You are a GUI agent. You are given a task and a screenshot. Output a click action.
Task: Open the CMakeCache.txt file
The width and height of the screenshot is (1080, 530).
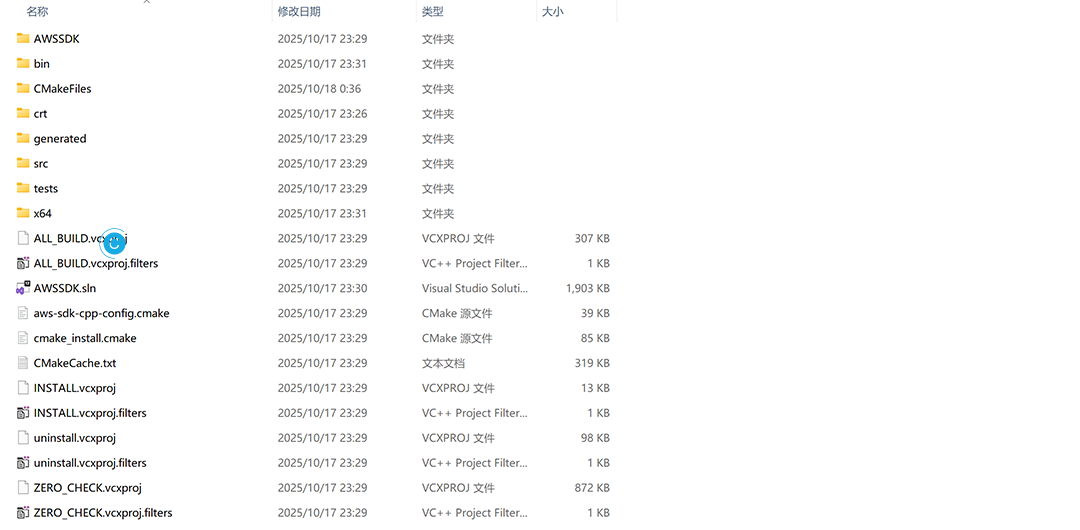[x=75, y=363]
